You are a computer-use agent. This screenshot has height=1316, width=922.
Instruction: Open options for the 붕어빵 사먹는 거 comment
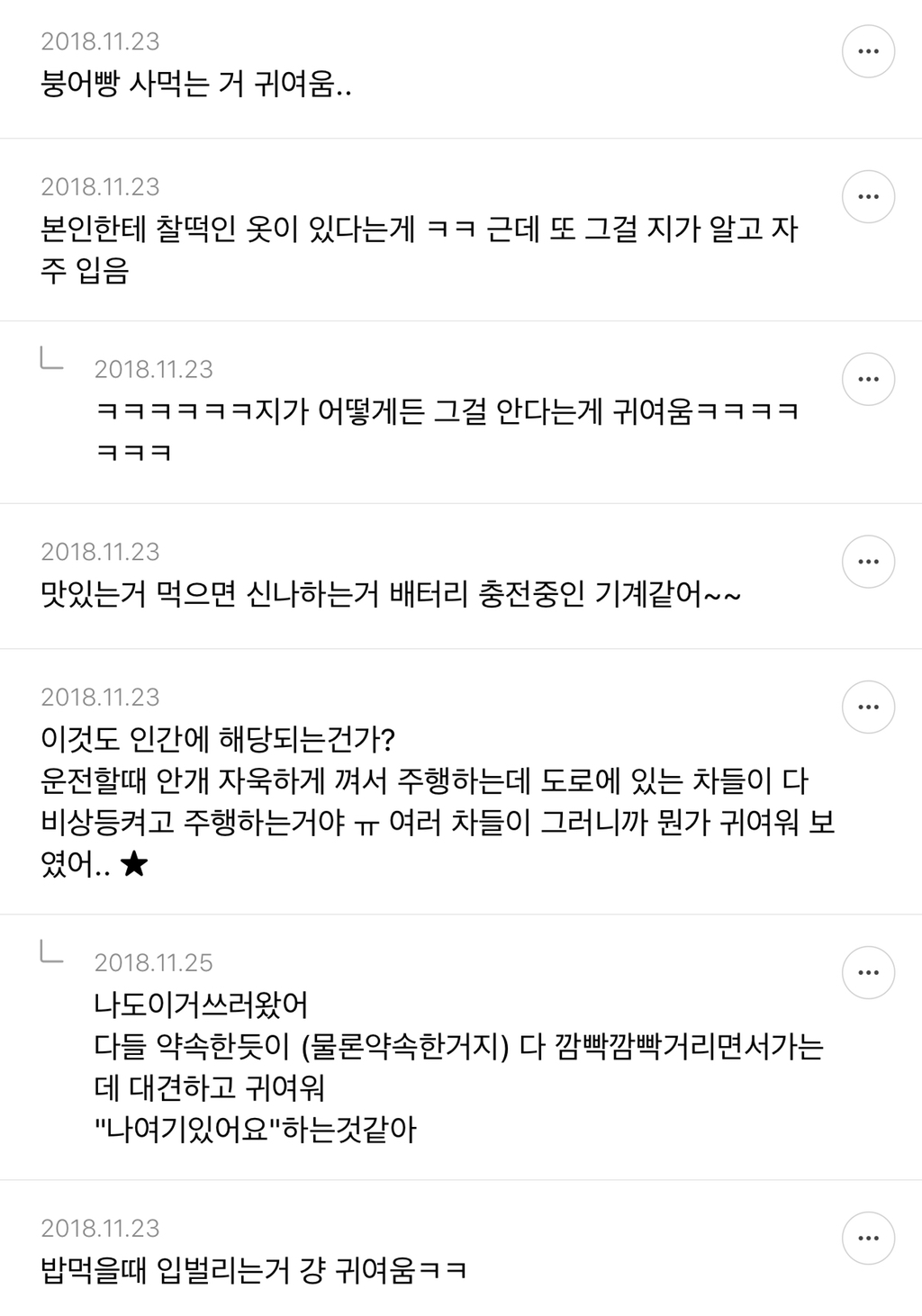coord(868,51)
